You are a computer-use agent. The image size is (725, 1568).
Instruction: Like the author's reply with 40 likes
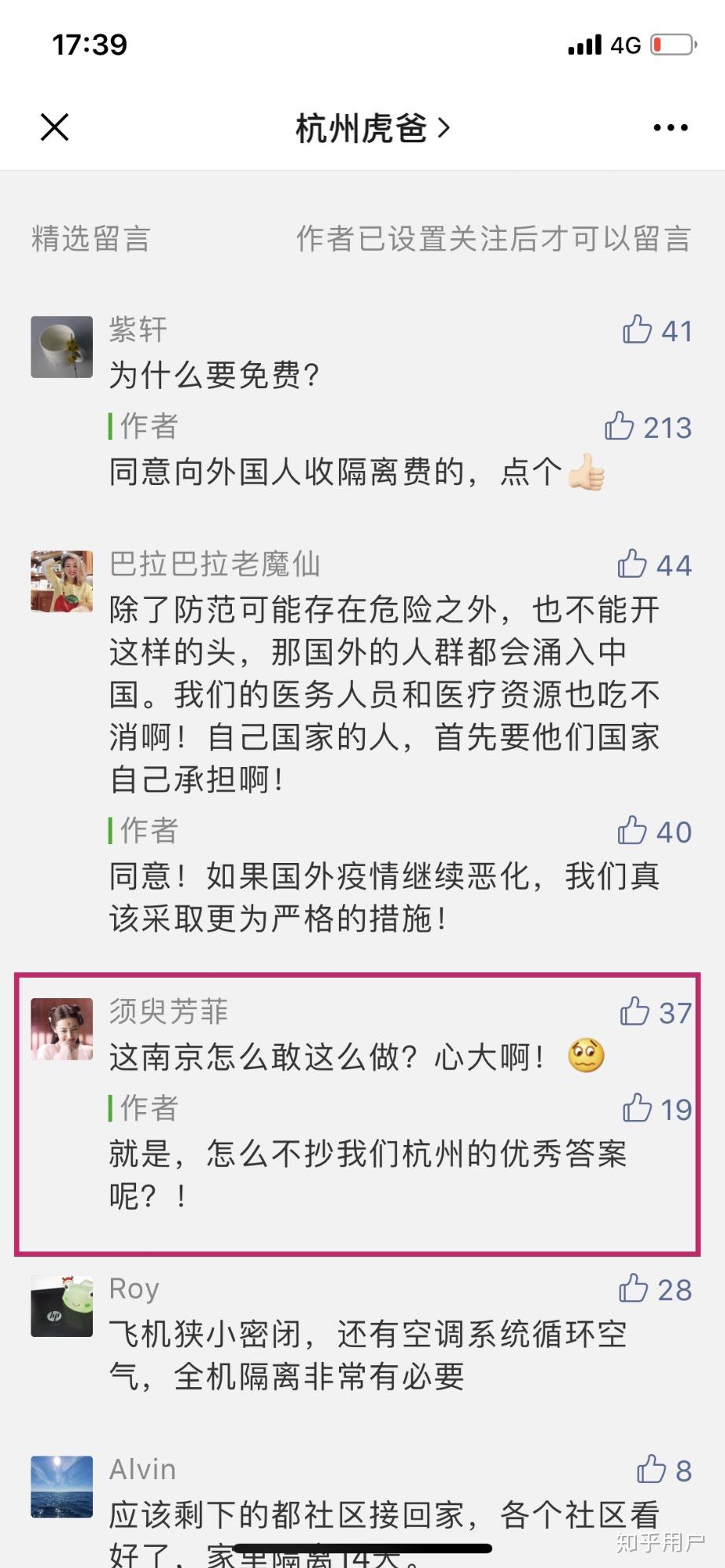pyautogui.click(x=632, y=831)
